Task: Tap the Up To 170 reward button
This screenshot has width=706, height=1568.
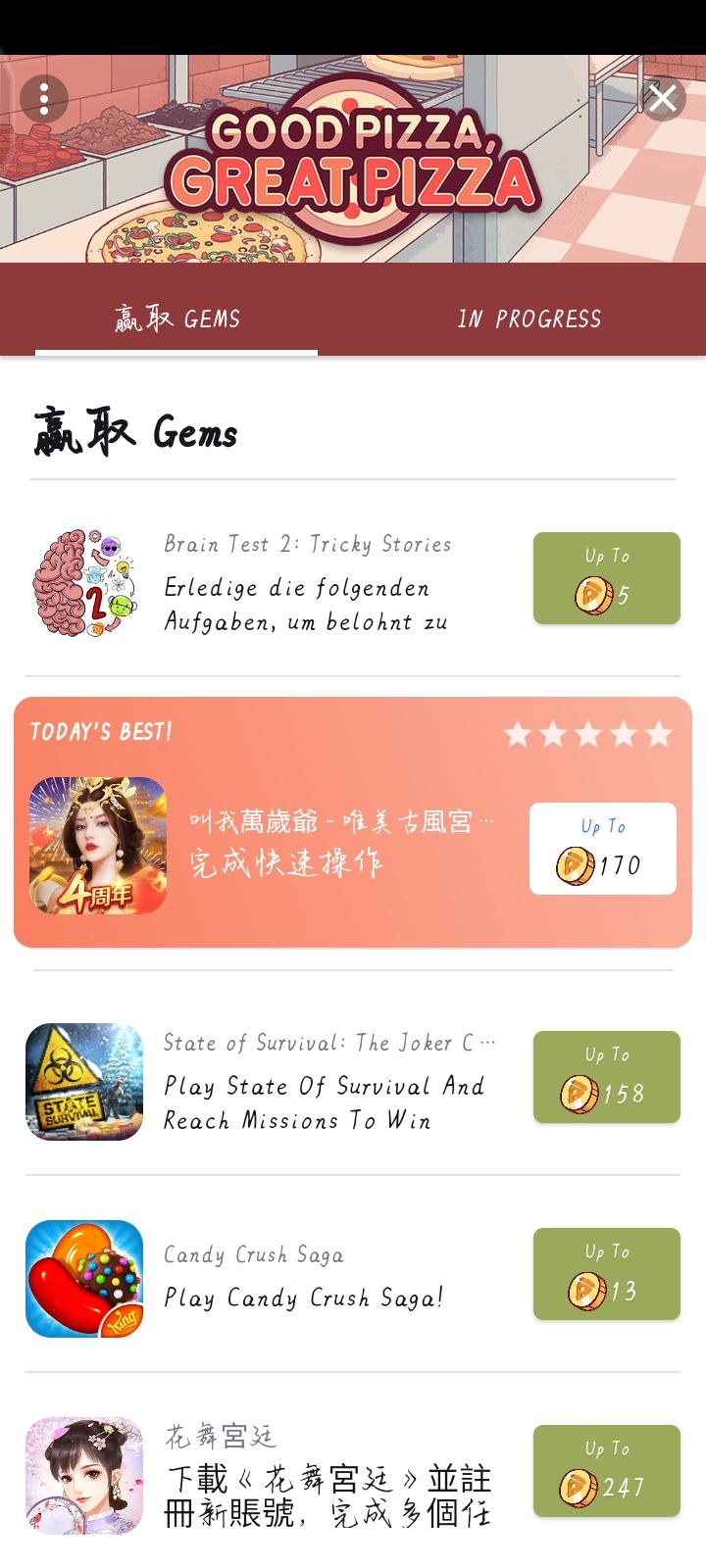Action: point(603,849)
